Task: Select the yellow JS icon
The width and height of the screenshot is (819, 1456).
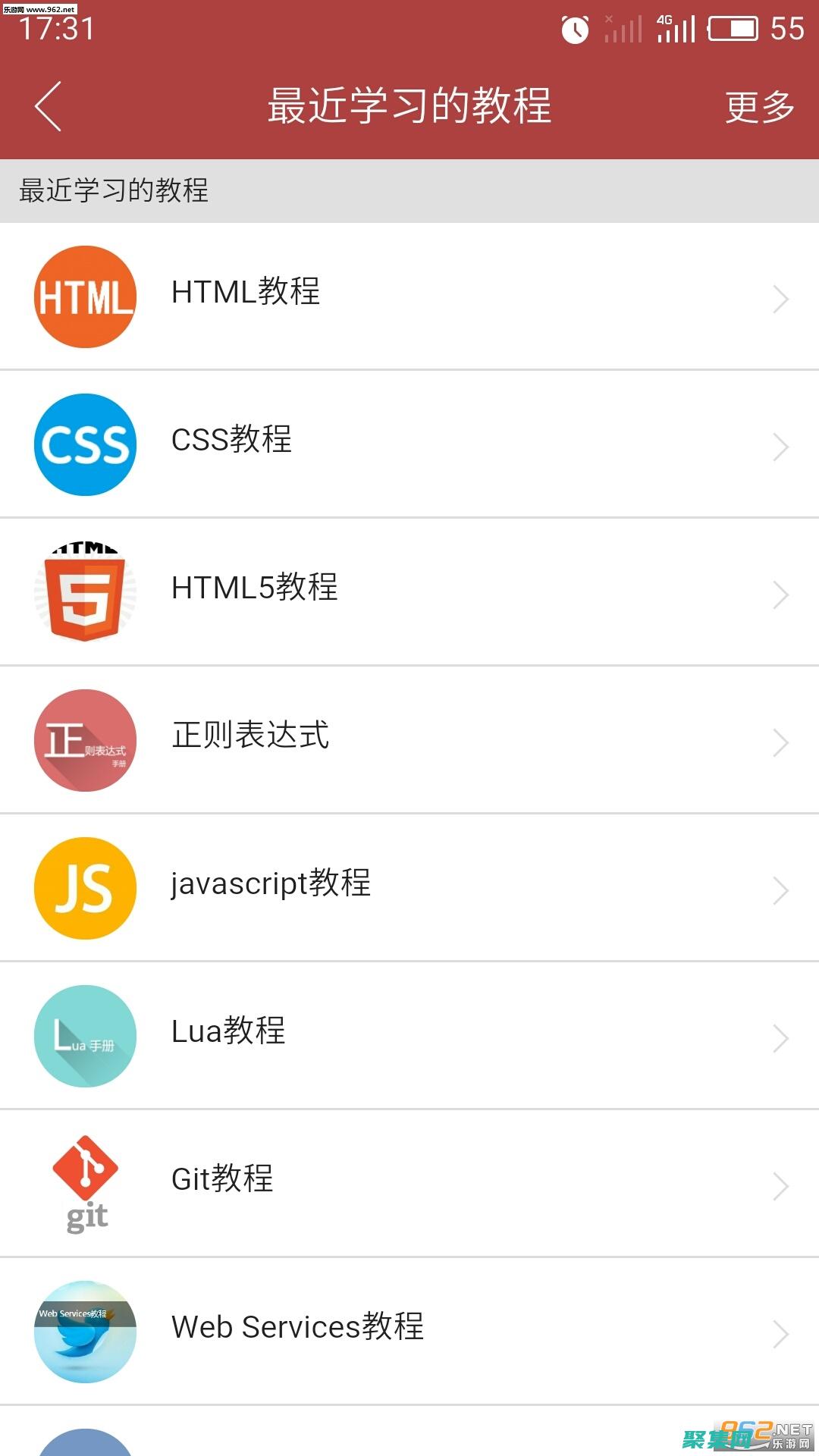Action: pyautogui.click(x=85, y=888)
